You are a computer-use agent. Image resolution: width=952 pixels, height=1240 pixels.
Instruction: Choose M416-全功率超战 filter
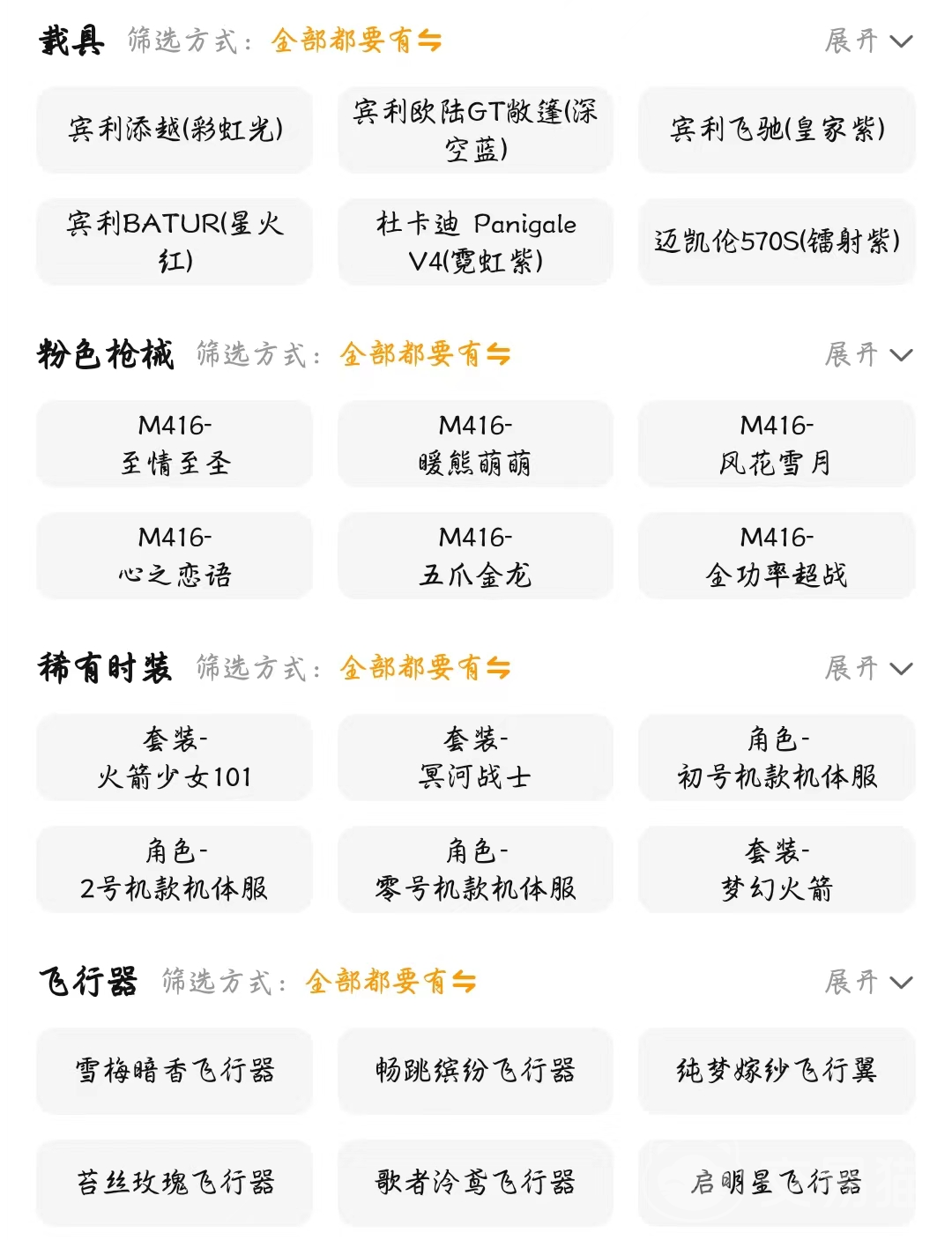click(x=777, y=556)
